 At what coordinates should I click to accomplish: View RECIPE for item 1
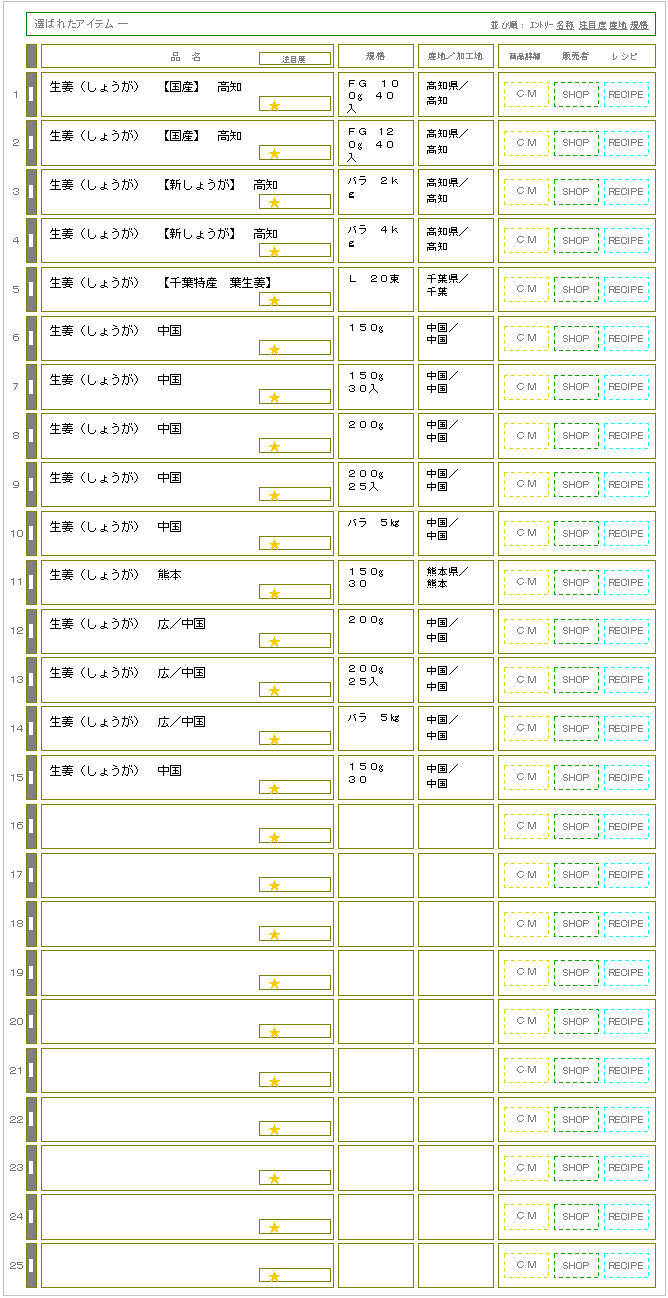[626, 94]
